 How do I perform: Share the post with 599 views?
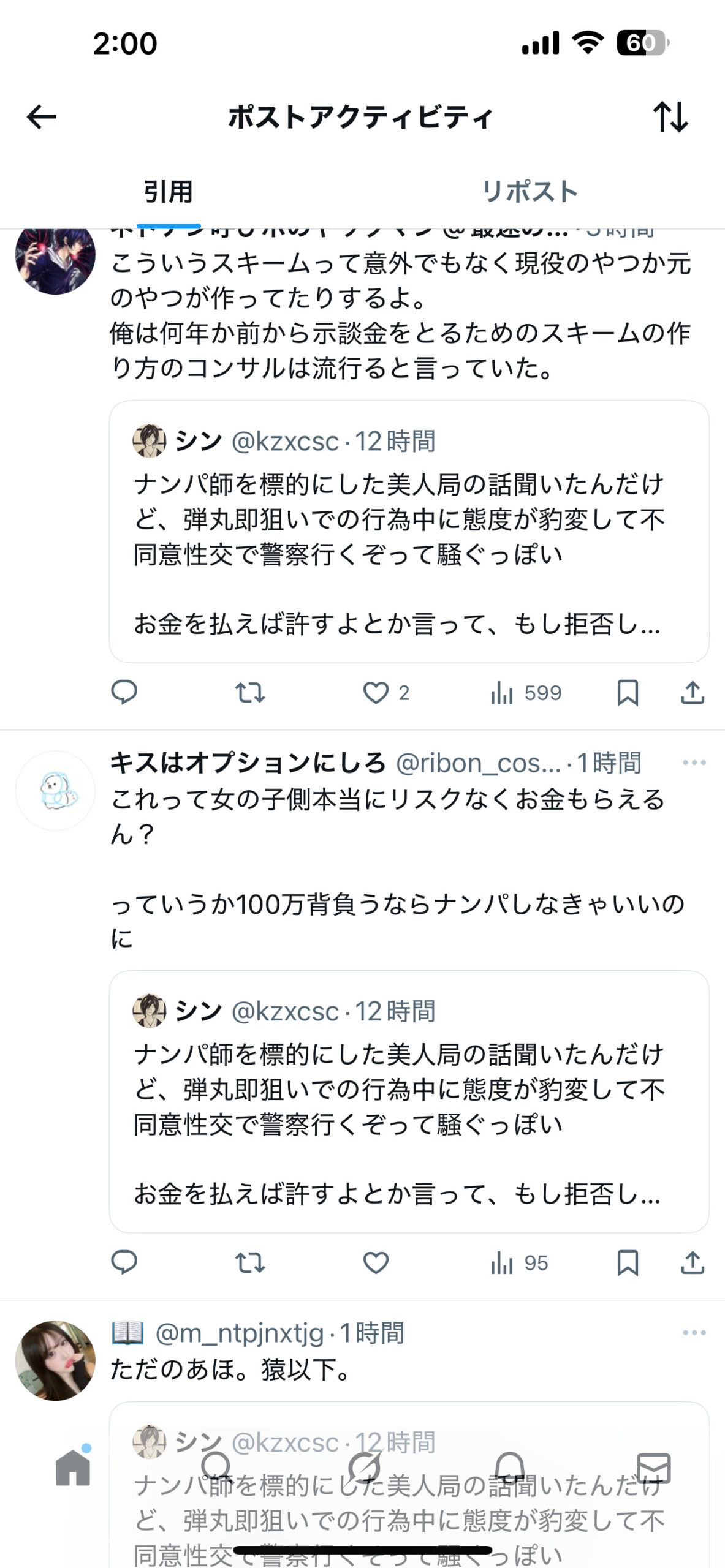[693, 693]
